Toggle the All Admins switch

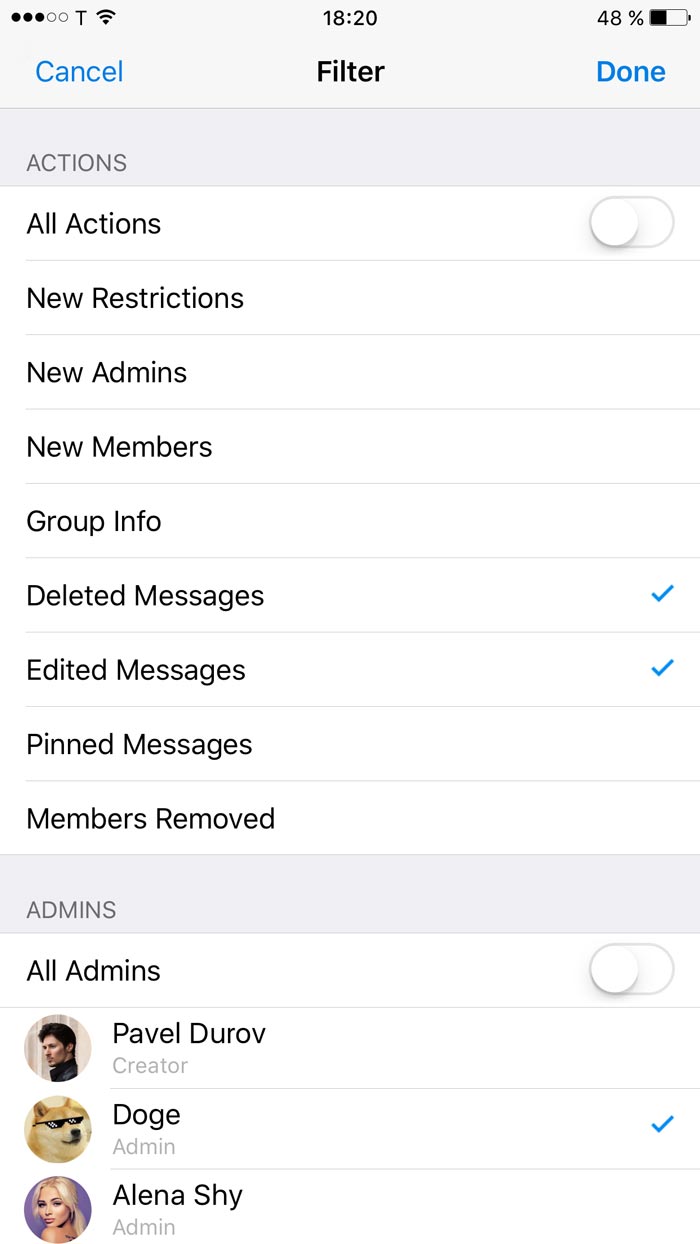coord(631,970)
